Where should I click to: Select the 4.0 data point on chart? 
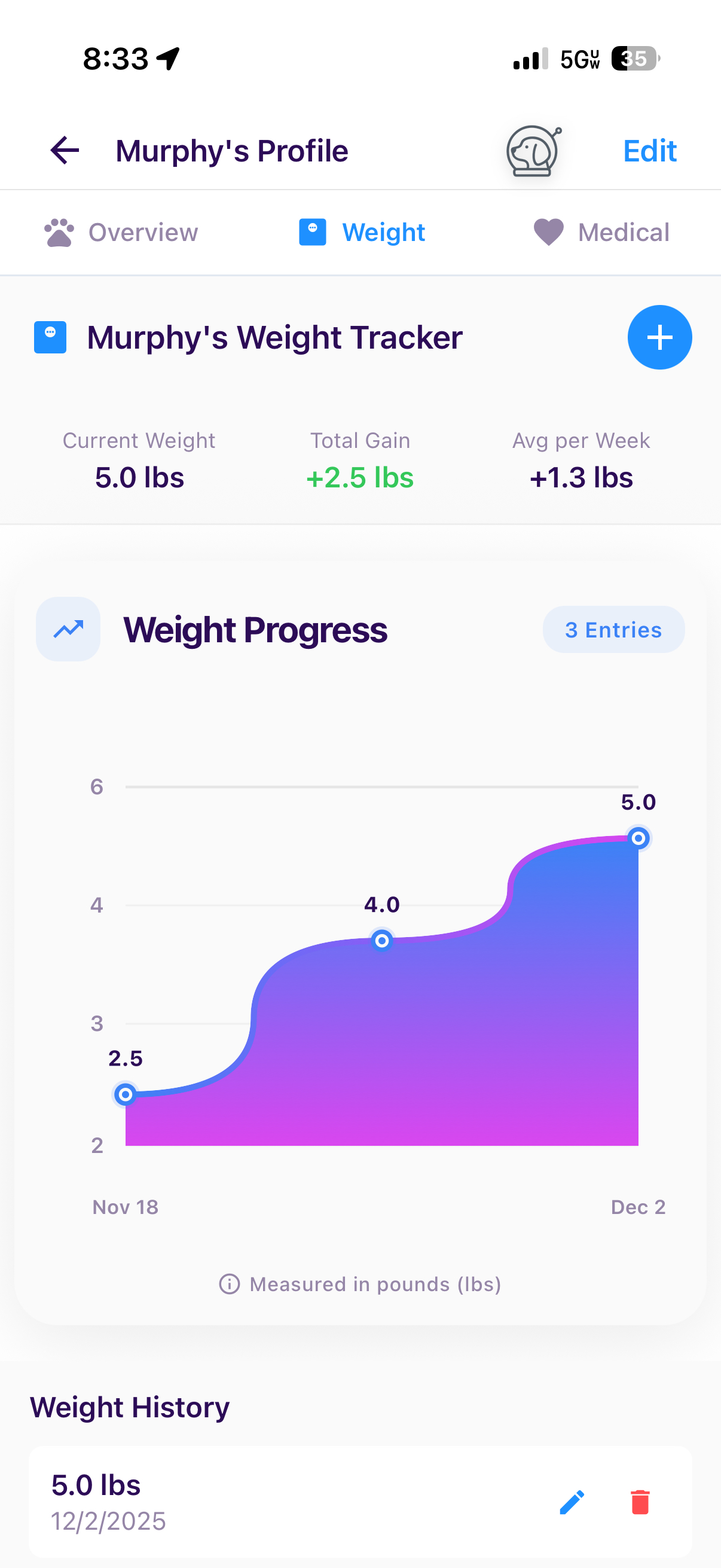pyautogui.click(x=381, y=941)
